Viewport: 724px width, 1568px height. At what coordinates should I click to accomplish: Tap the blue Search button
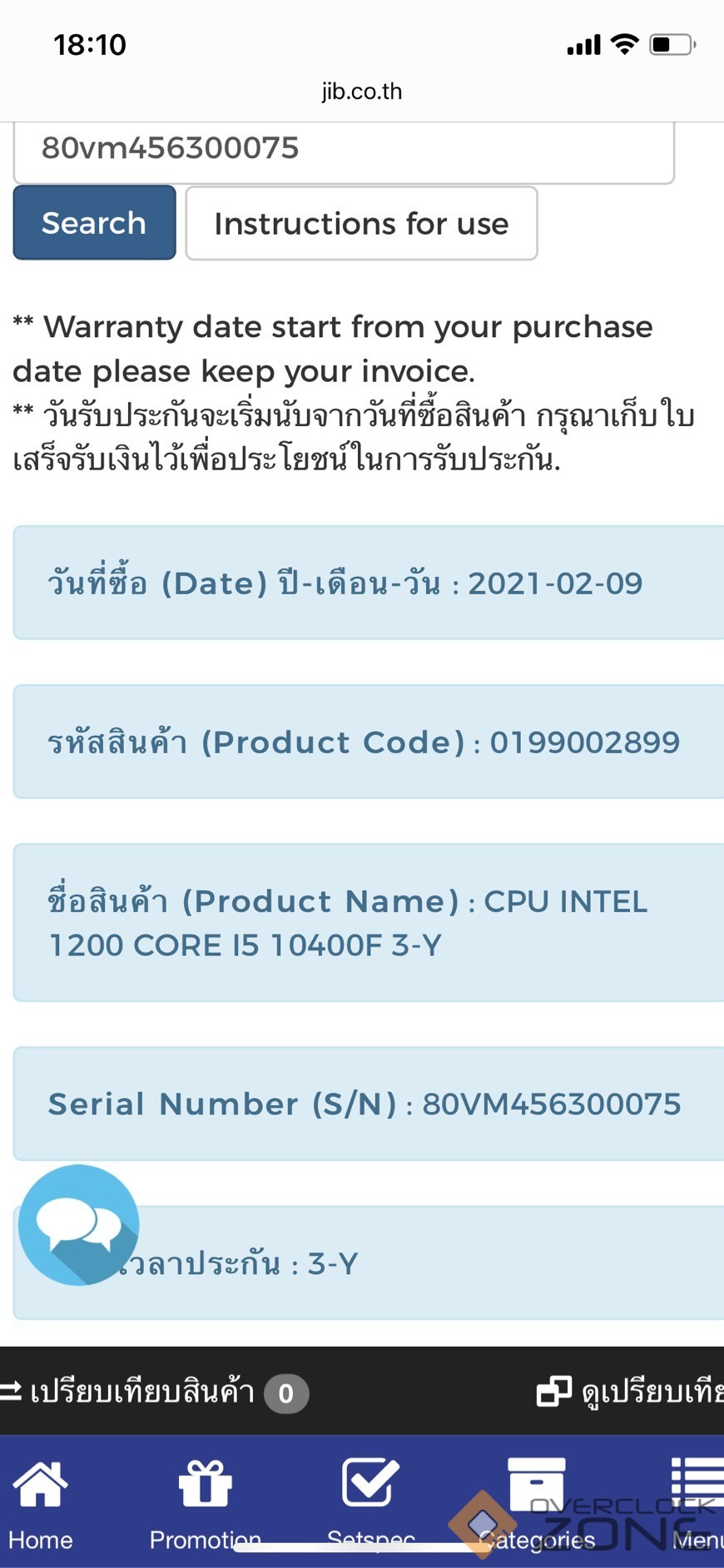tap(94, 223)
